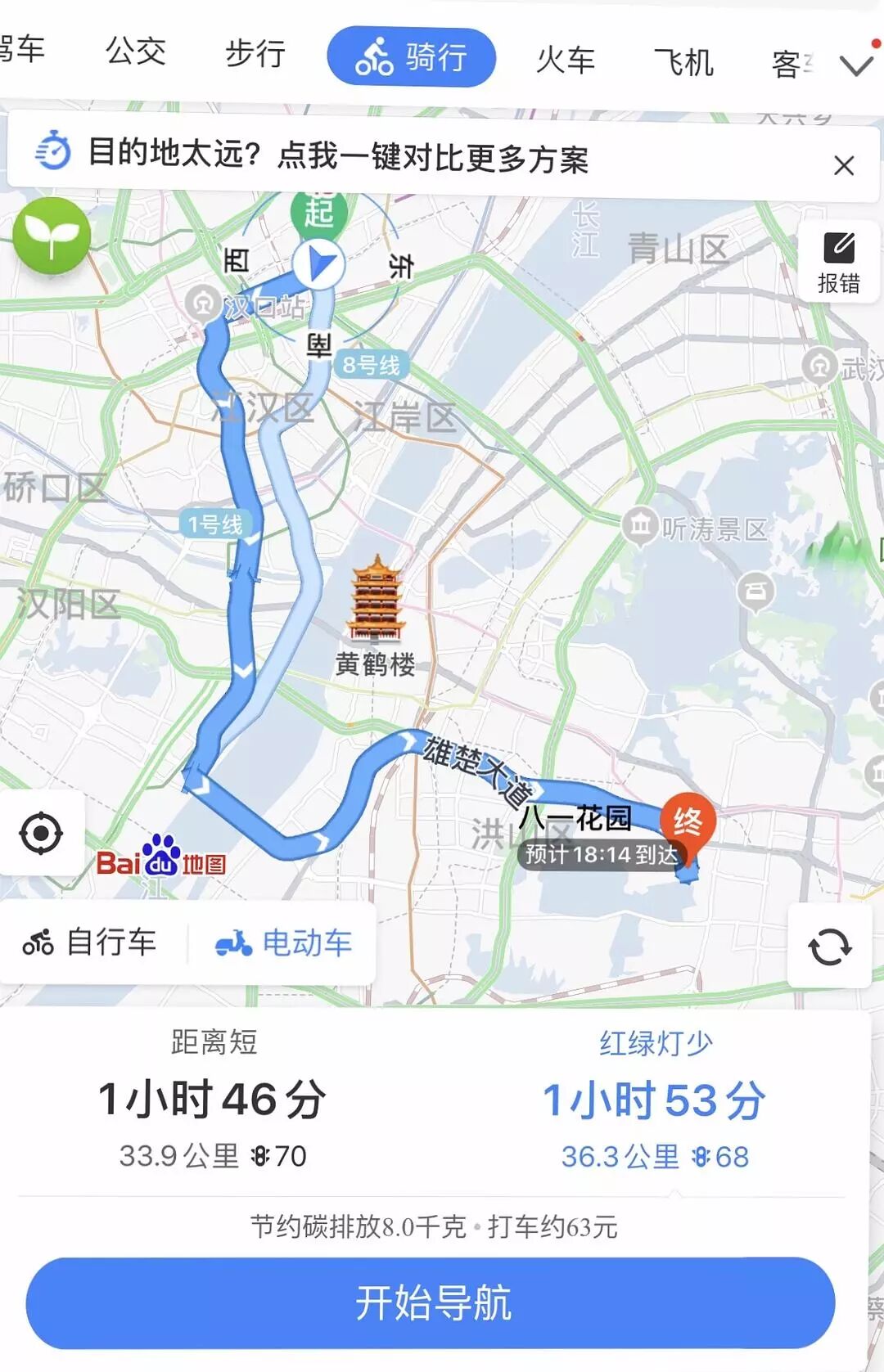Open the 报错 error report button
Screen dimensions: 884x1372
(x=838, y=262)
